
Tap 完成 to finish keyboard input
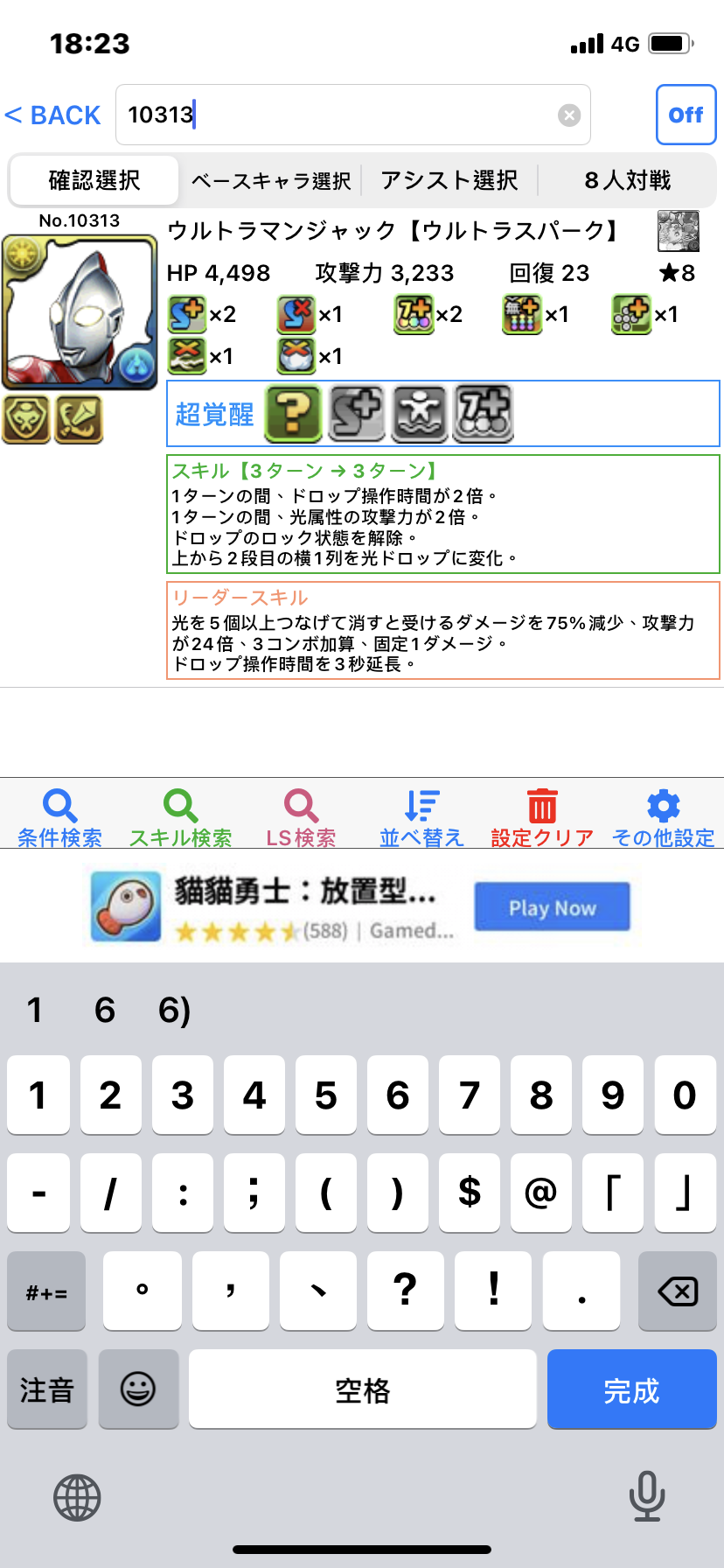click(631, 1389)
